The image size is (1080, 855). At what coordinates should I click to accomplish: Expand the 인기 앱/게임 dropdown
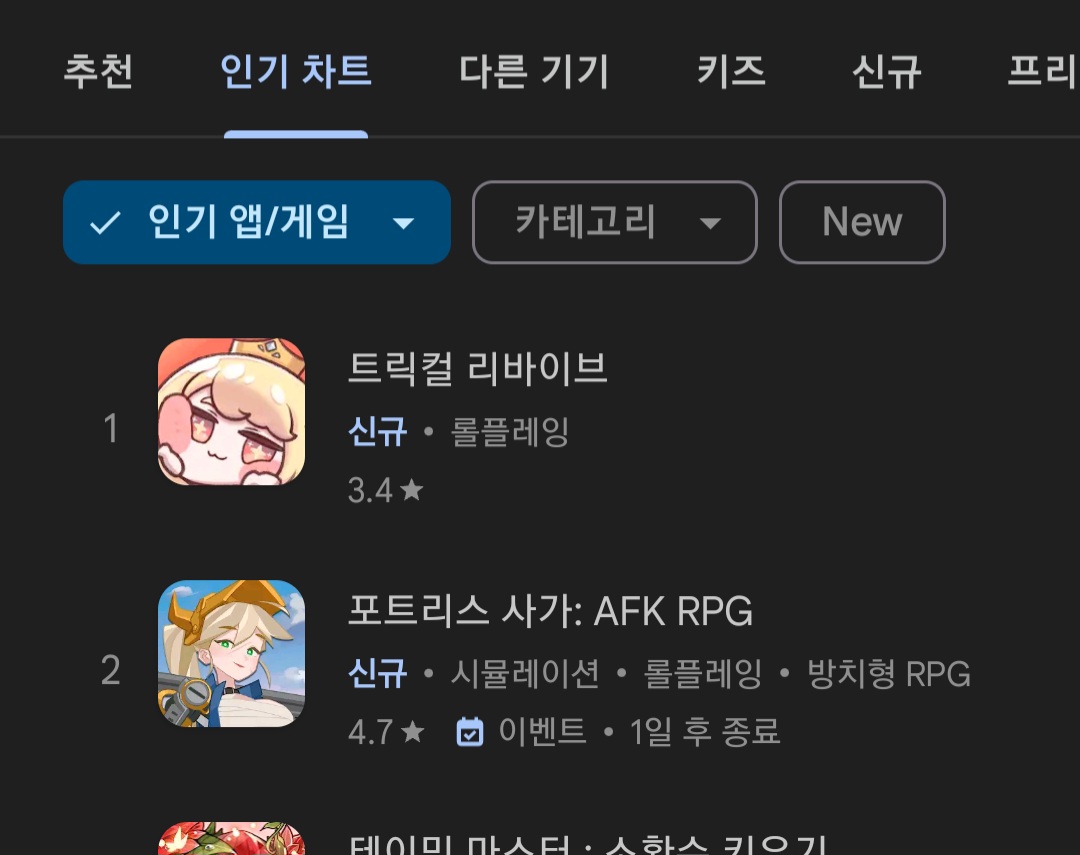(x=256, y=222)
